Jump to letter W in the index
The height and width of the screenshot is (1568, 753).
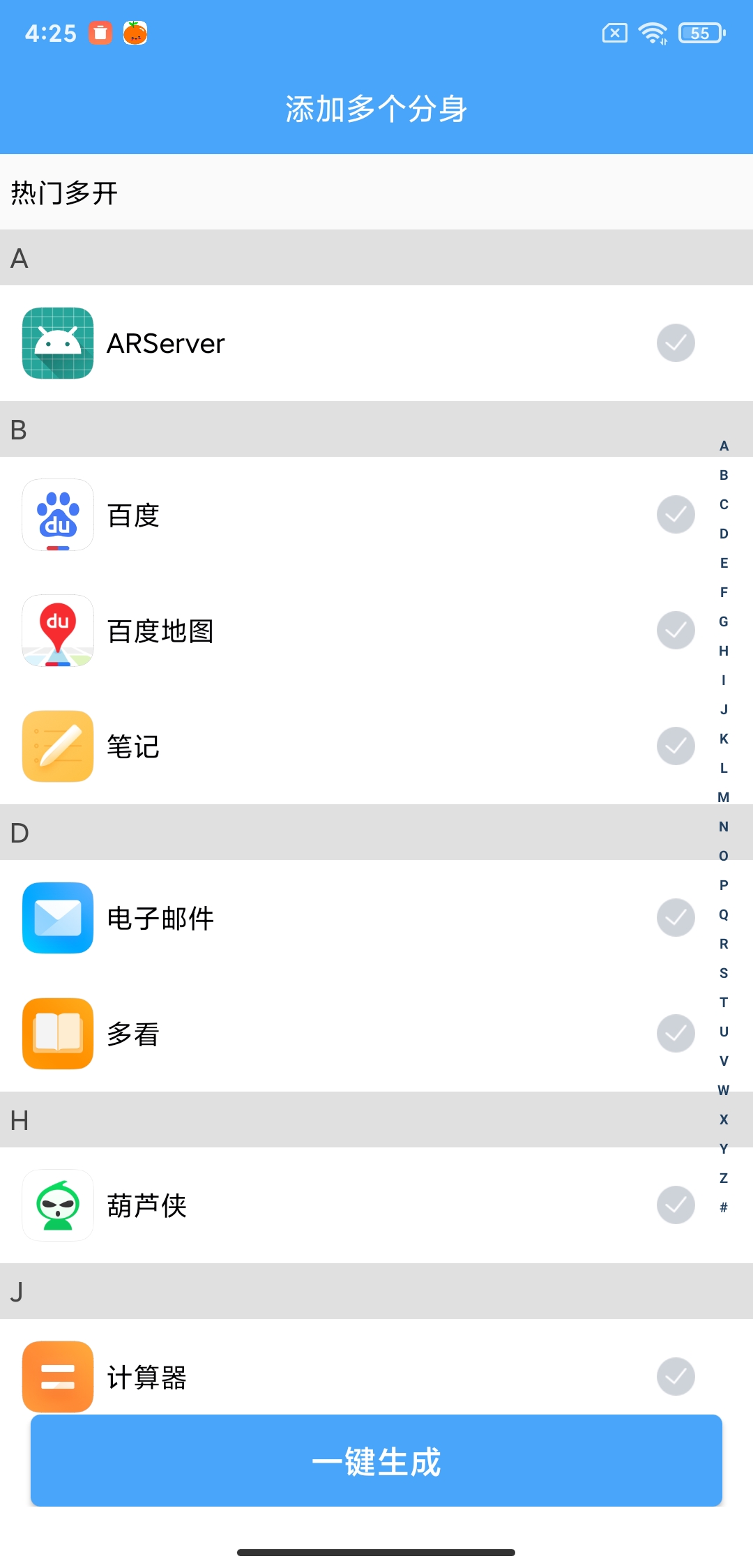point(724,1090)
